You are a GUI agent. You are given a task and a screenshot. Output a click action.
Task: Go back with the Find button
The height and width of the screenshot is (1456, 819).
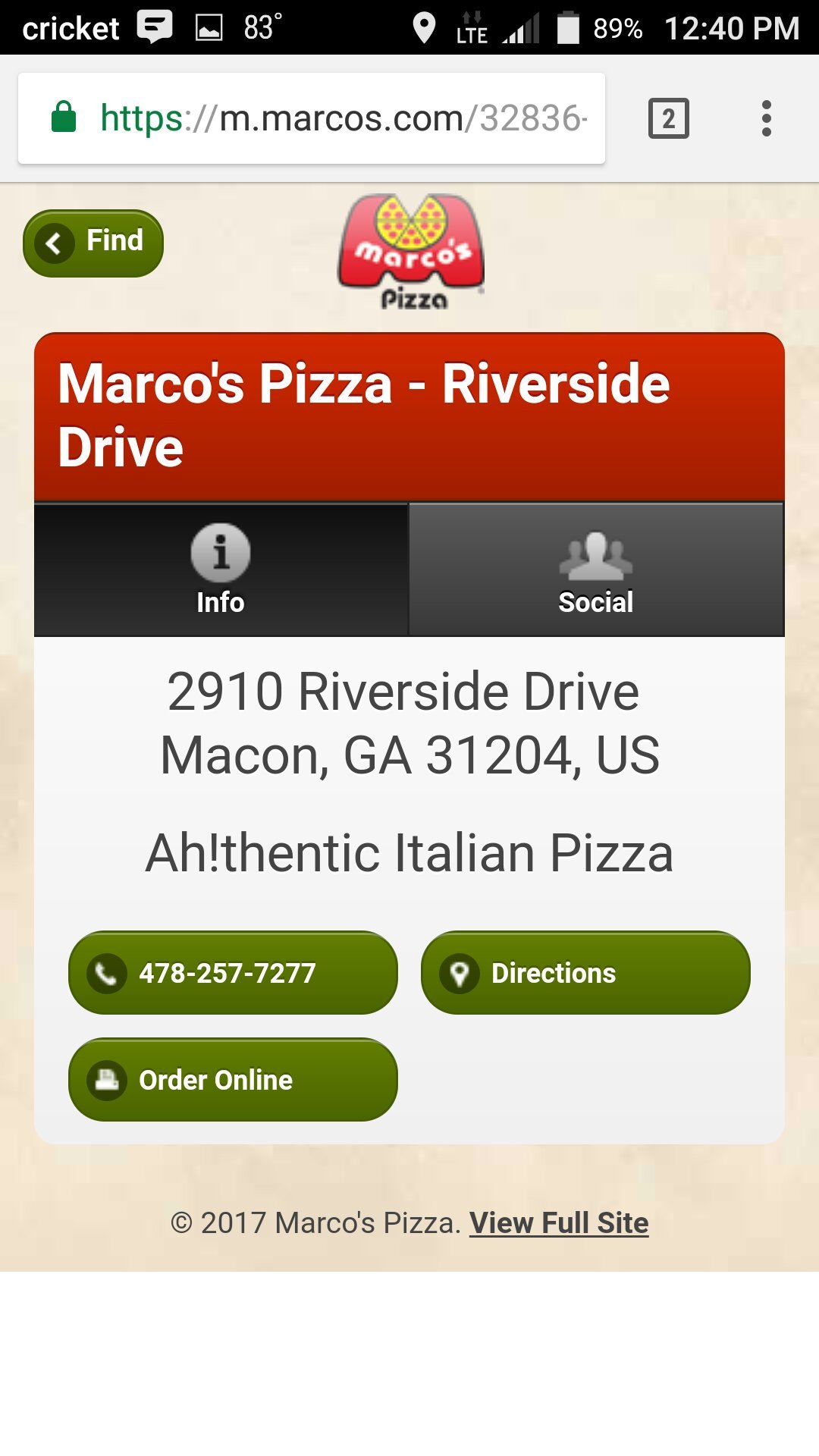click(x=93, y=243)
